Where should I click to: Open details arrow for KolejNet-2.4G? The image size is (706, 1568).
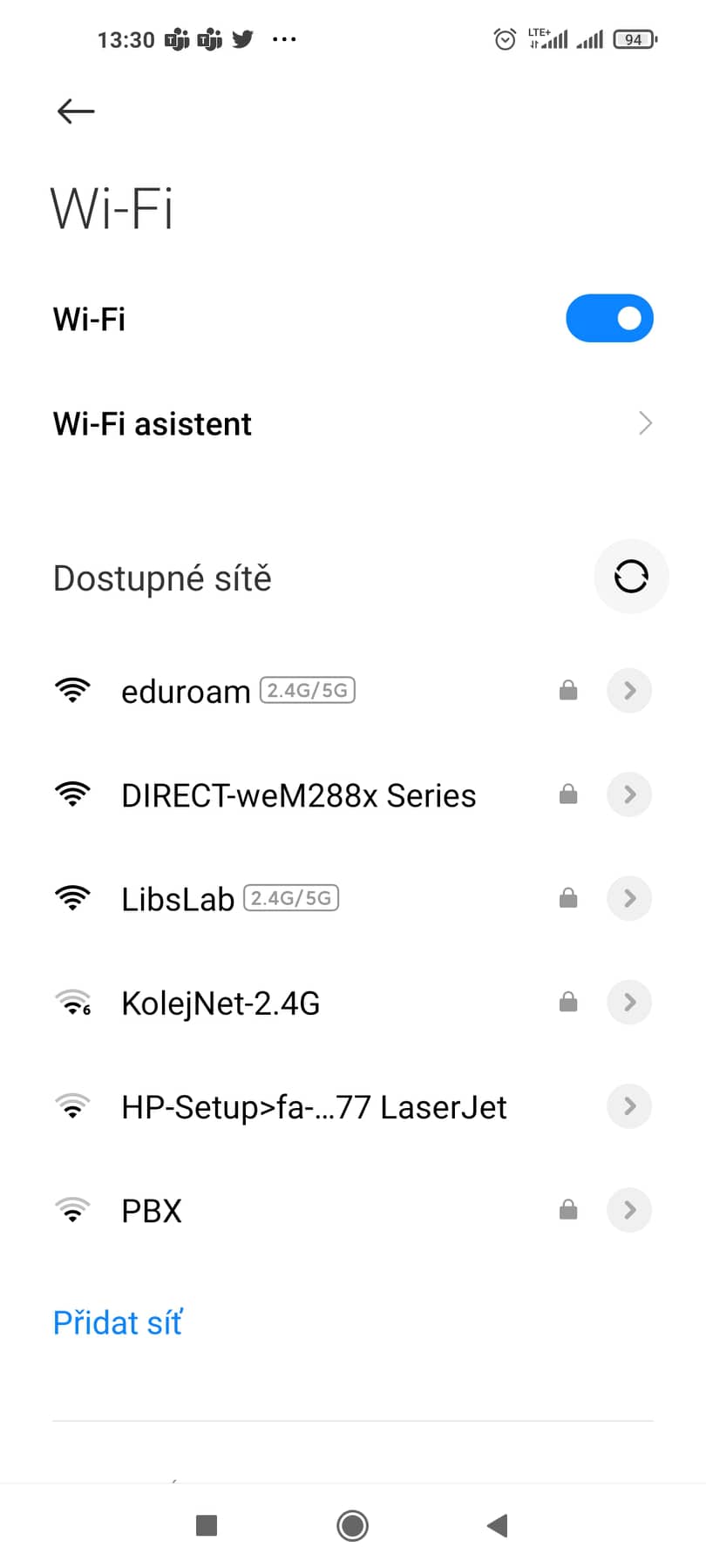coord(629,1002)
